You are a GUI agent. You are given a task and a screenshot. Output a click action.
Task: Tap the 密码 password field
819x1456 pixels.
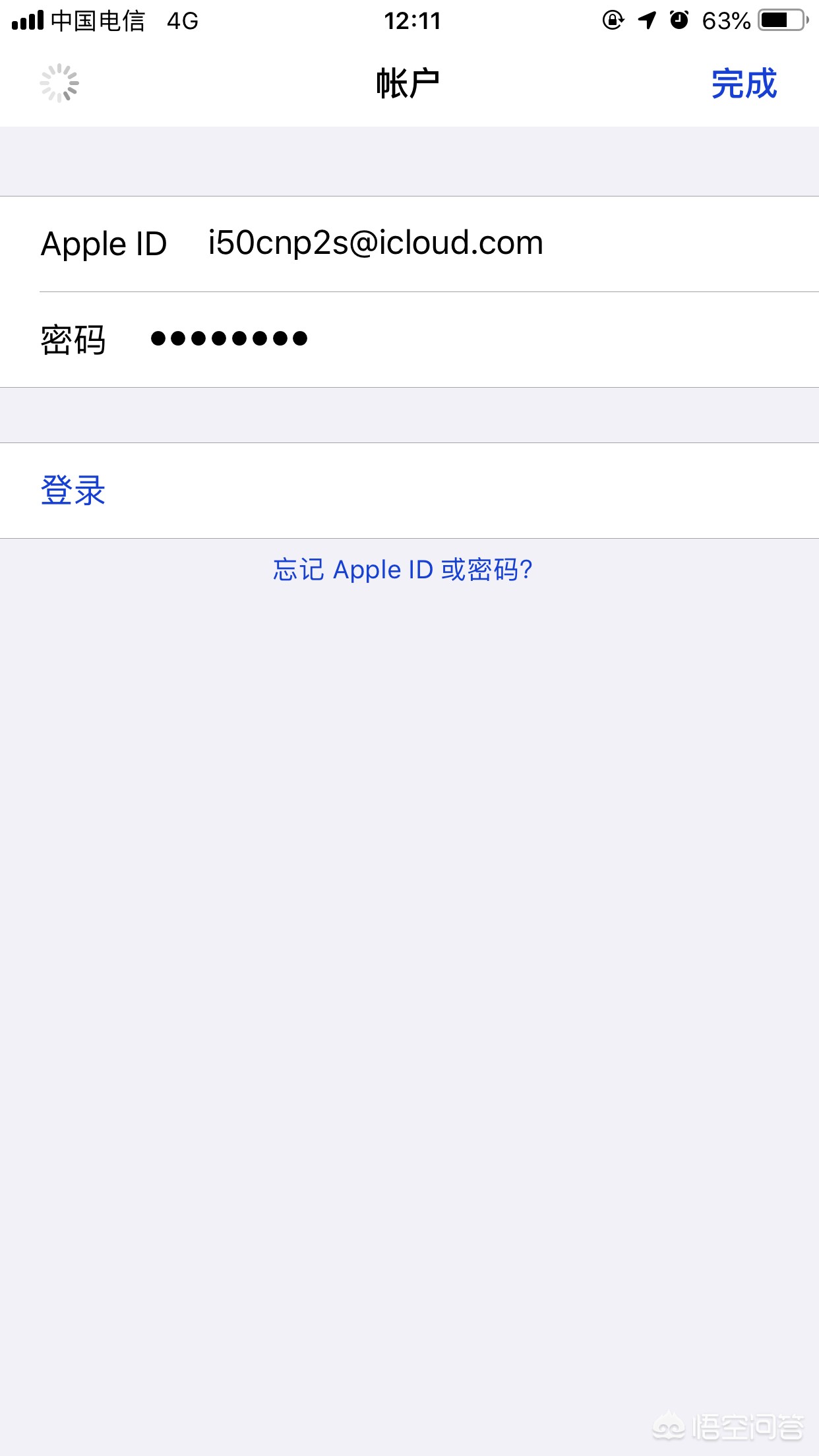[x=409, y=340]
